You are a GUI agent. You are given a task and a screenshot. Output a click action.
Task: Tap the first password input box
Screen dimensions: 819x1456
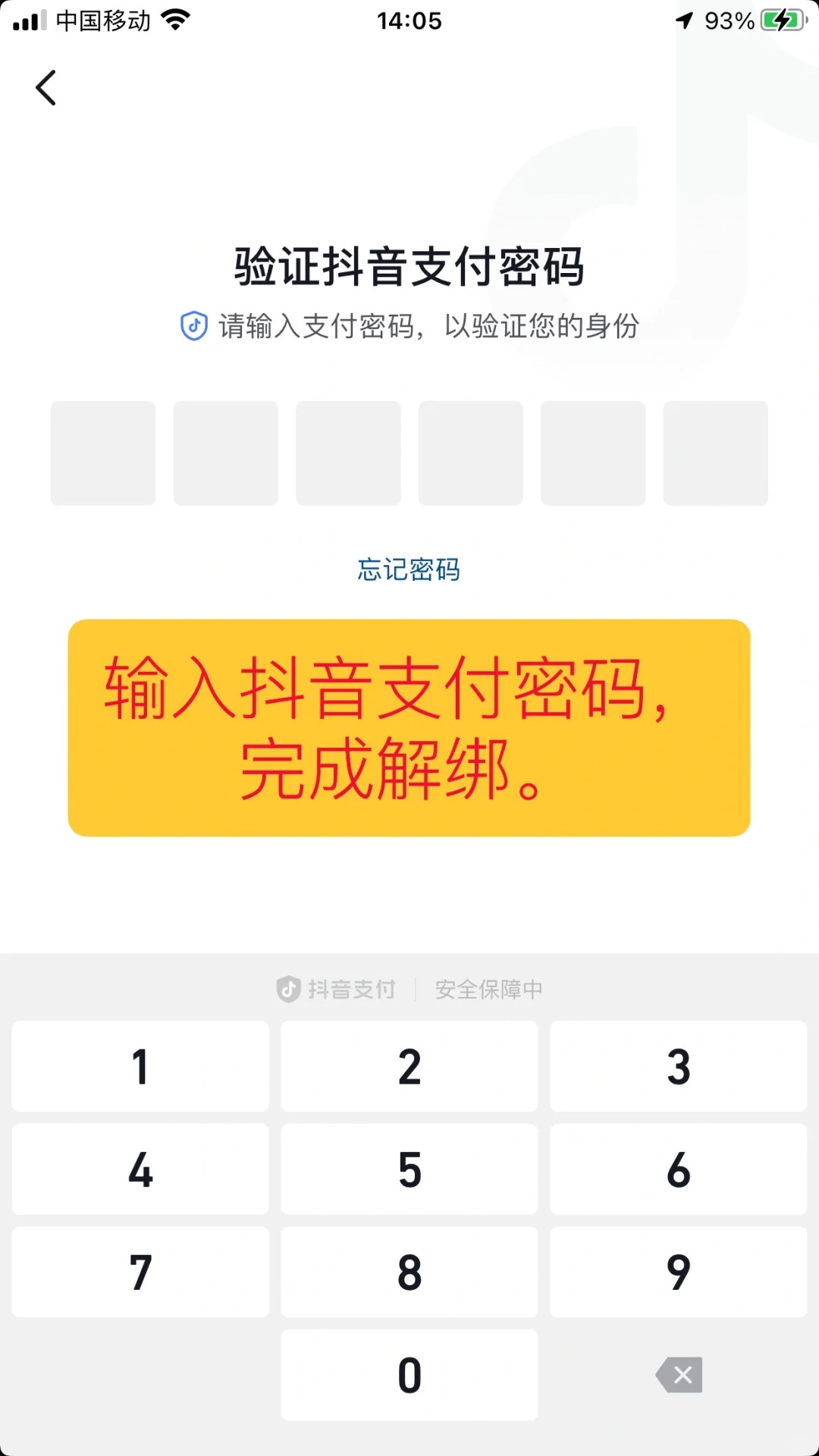pyautogui.click(x=102, y=453)
